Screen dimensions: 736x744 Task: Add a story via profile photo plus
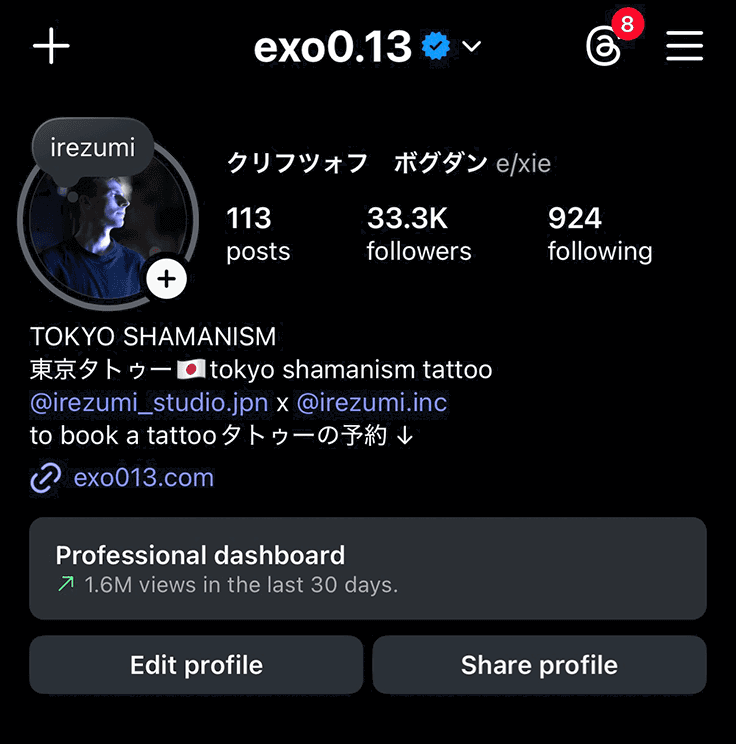coord(167,280)
